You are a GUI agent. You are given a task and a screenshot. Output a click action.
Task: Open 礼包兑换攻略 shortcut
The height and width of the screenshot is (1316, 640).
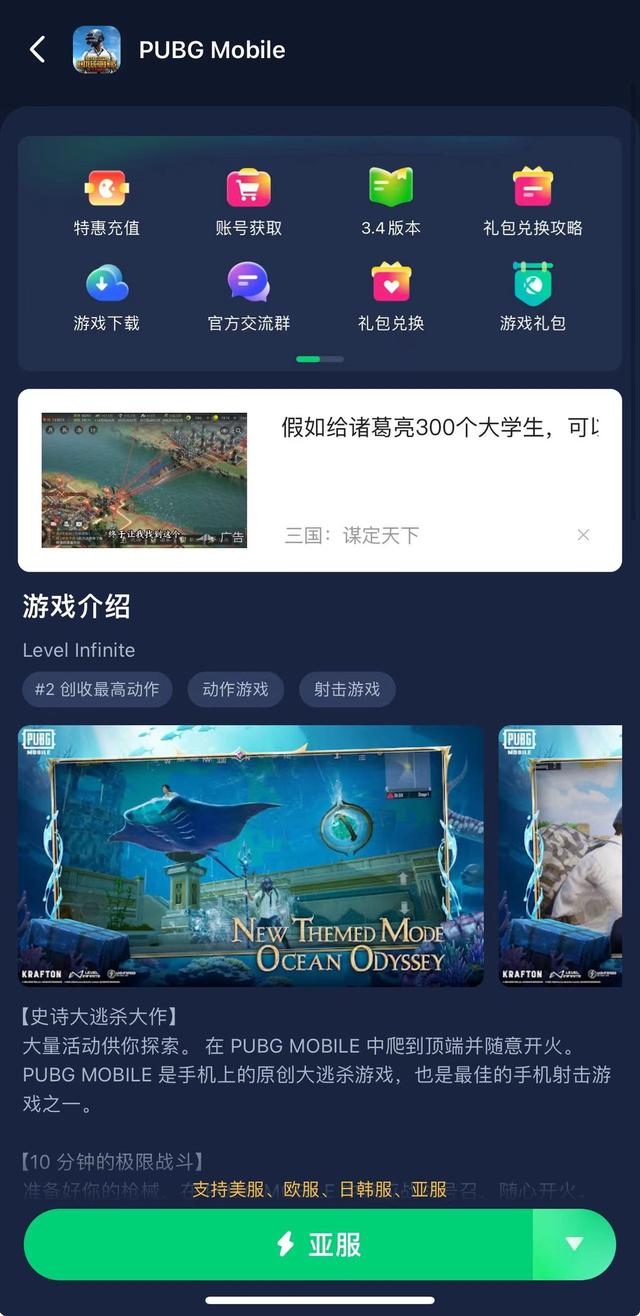[x=533, y=202]
